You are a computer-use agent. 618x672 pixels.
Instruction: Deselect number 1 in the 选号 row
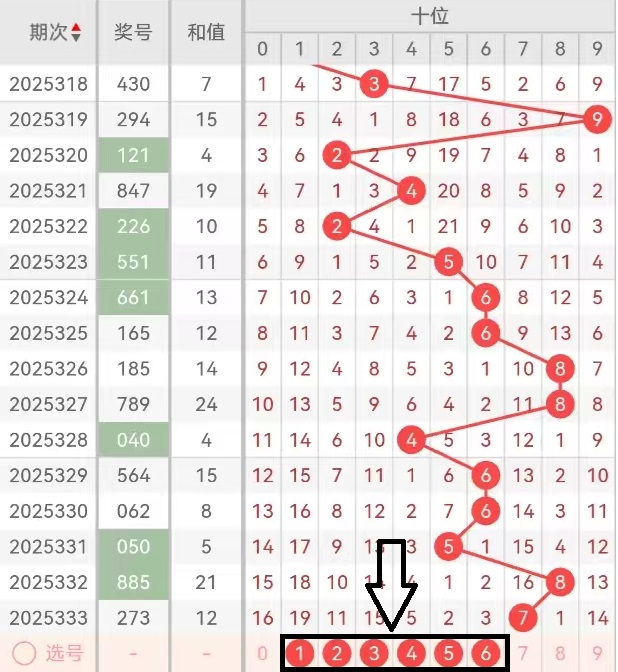[x=299, y=655]
